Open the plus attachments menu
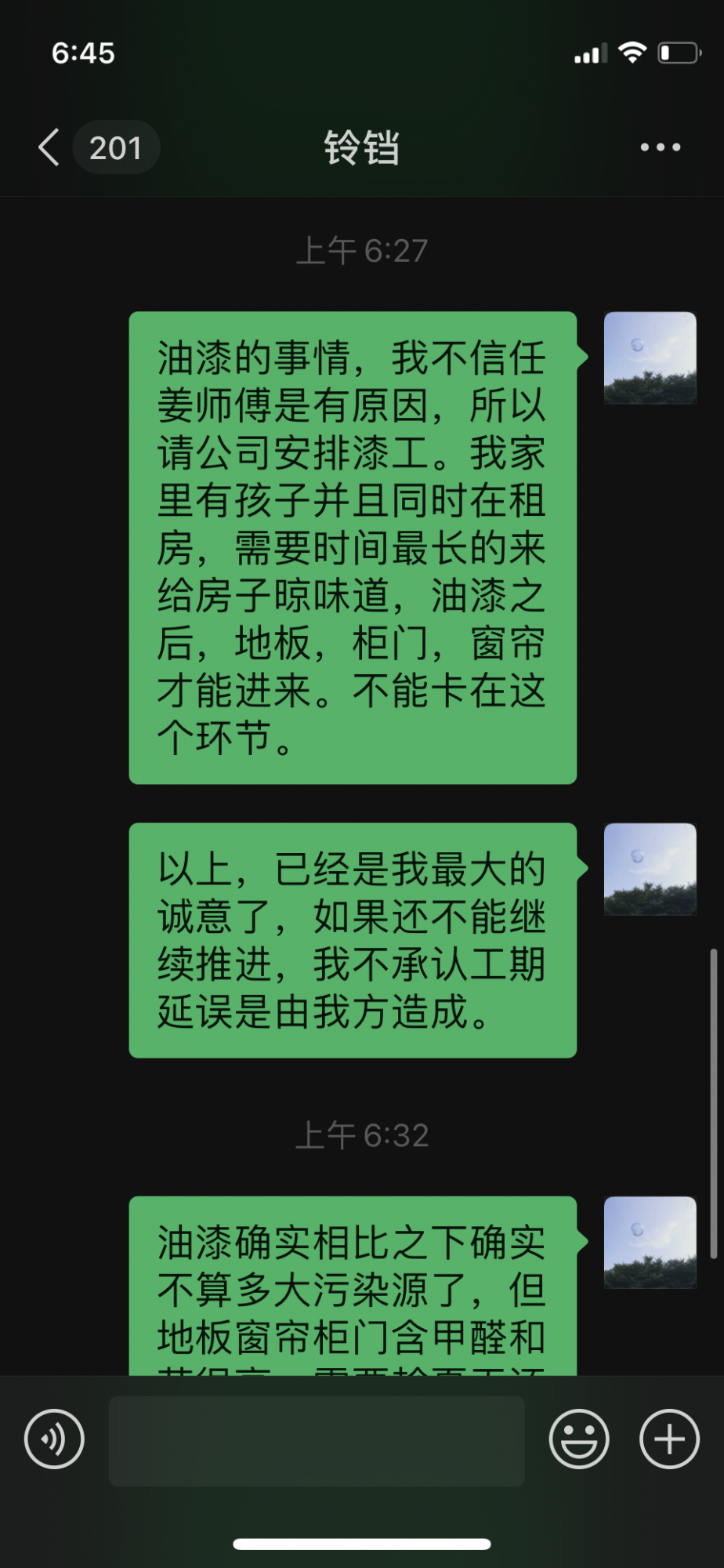 669,1439
